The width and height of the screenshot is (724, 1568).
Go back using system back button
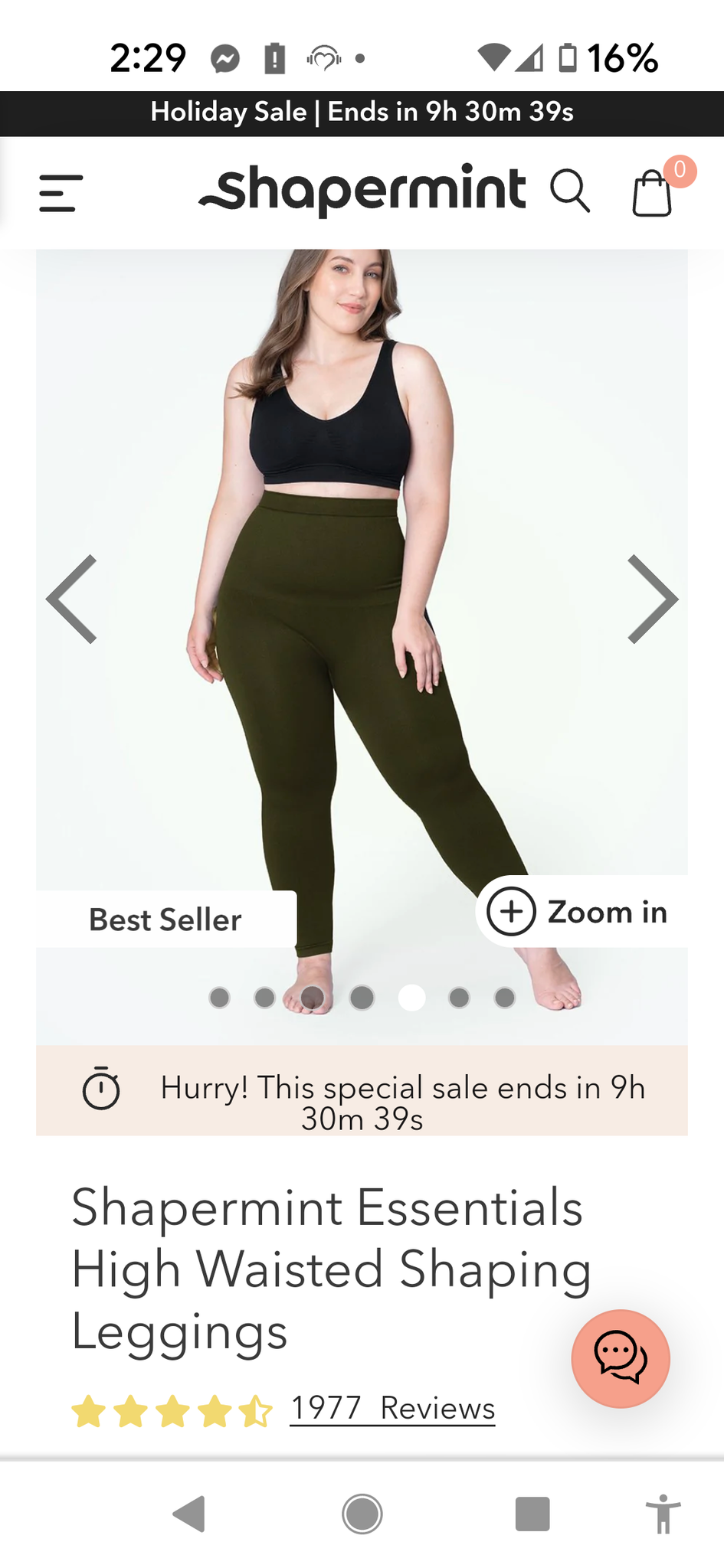189,1514
